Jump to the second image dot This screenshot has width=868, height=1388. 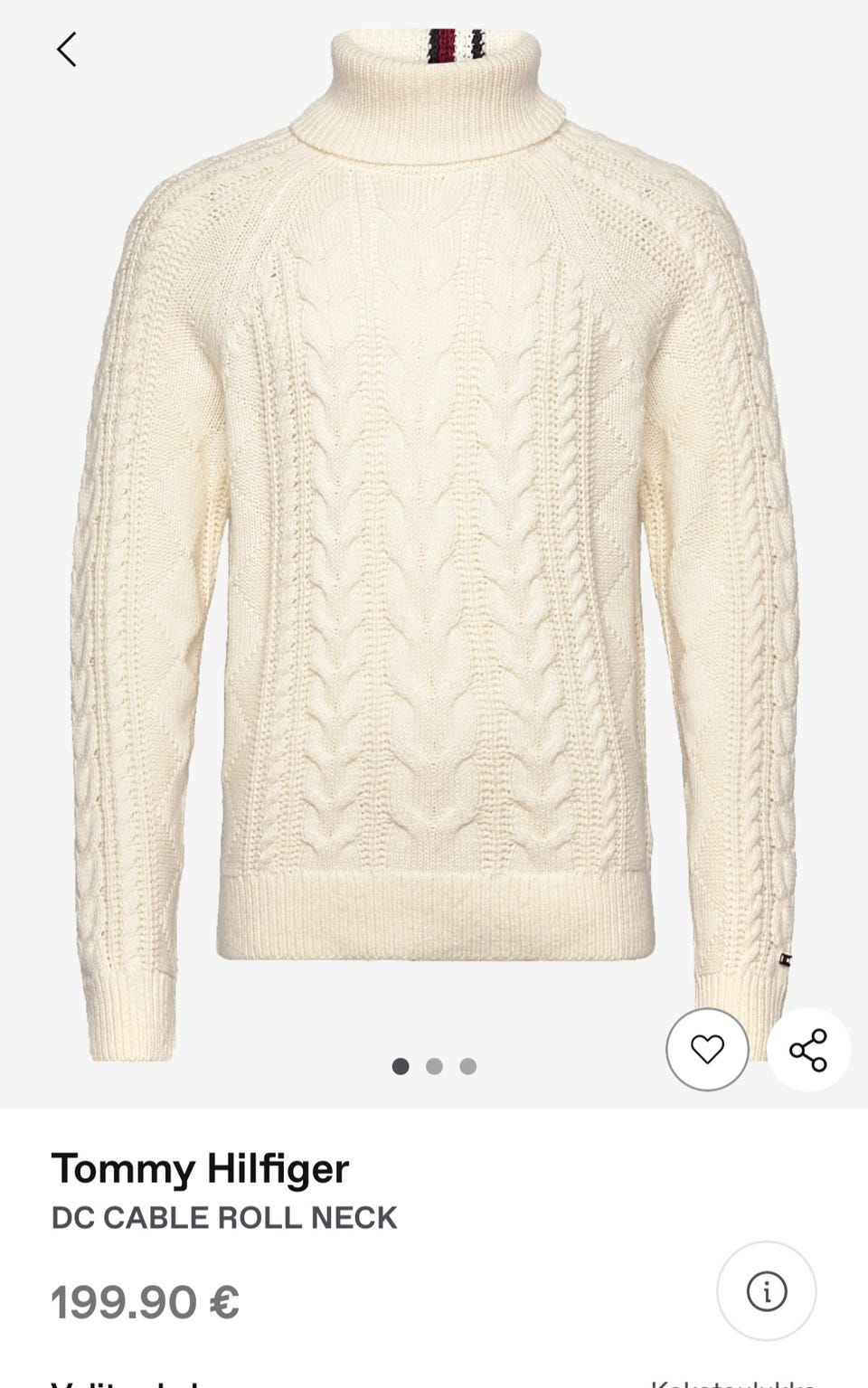tap(434, 1066)
